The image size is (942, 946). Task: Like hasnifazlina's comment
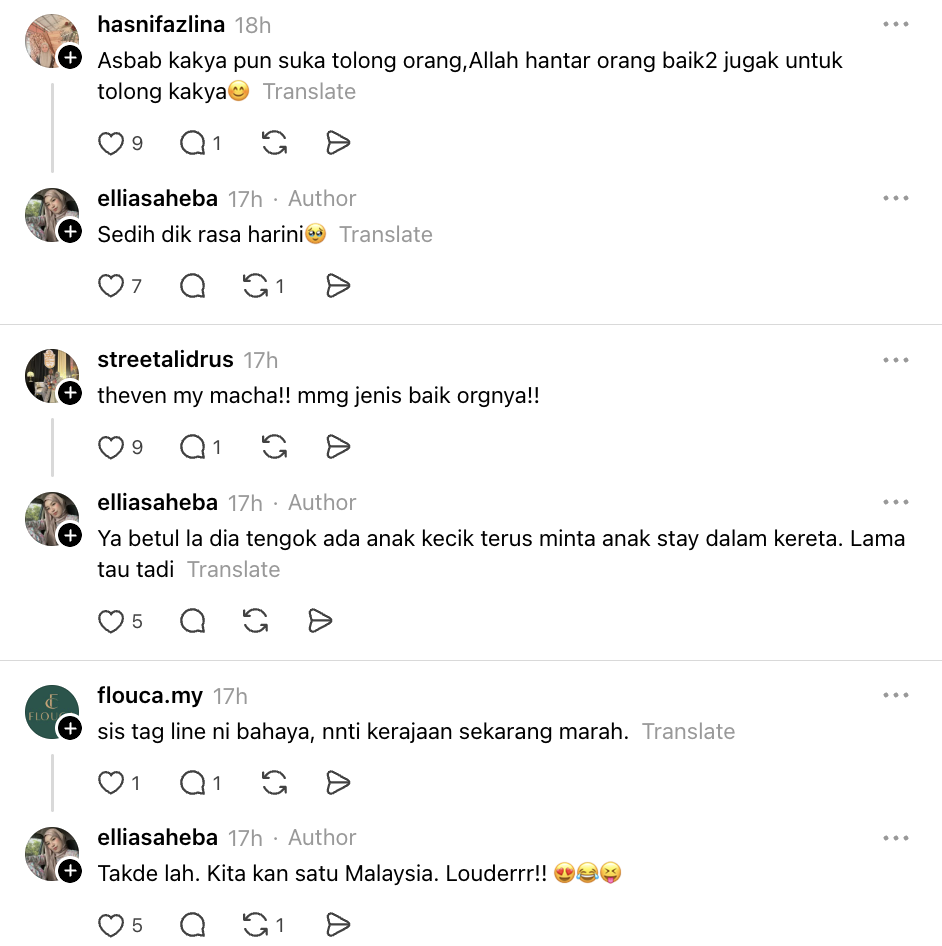[x=111, y=143]
